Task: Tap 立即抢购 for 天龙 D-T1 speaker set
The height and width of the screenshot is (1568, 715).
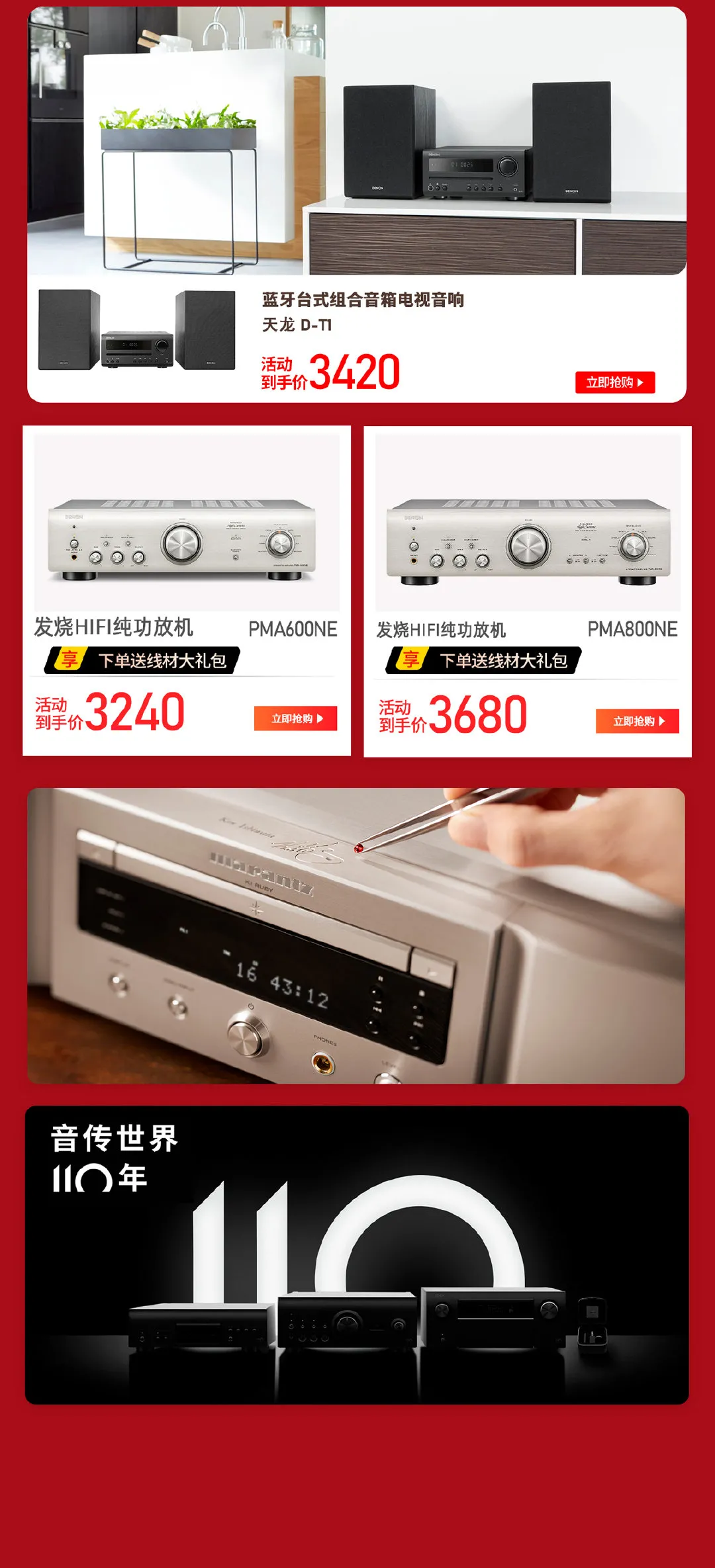Action: pos(614,382)
